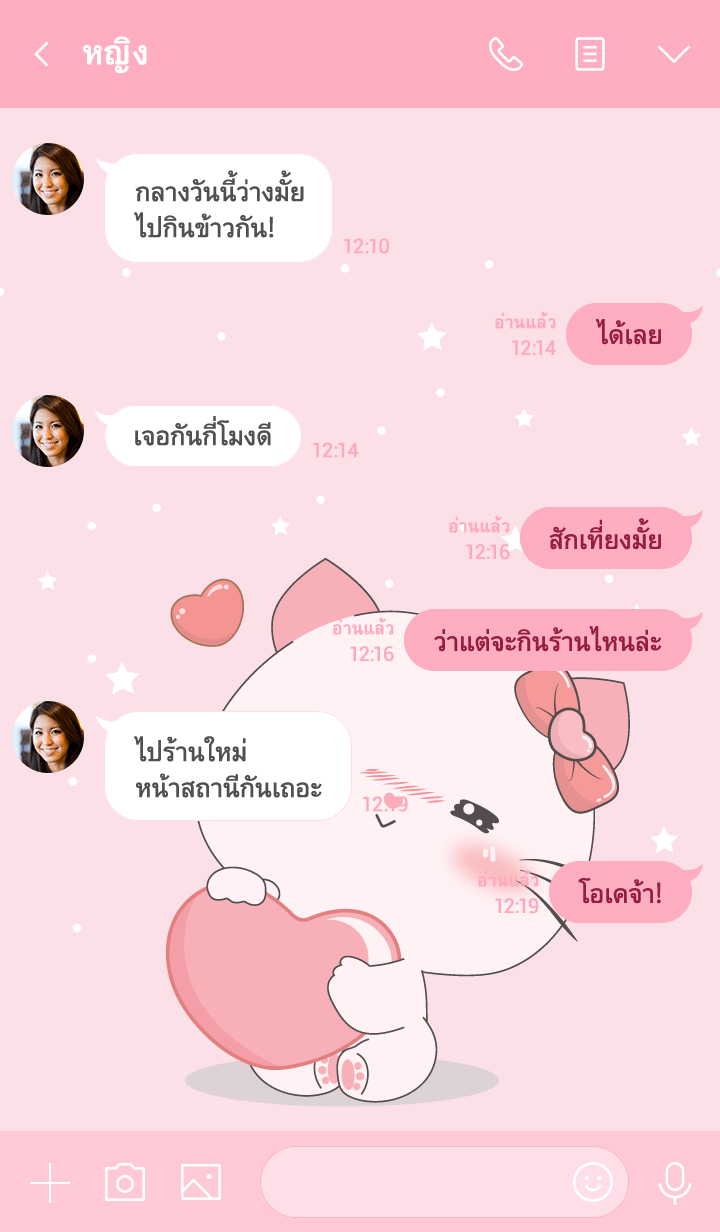
Task: Start a voice call with หญิง
Action: (x=505, y=54)
